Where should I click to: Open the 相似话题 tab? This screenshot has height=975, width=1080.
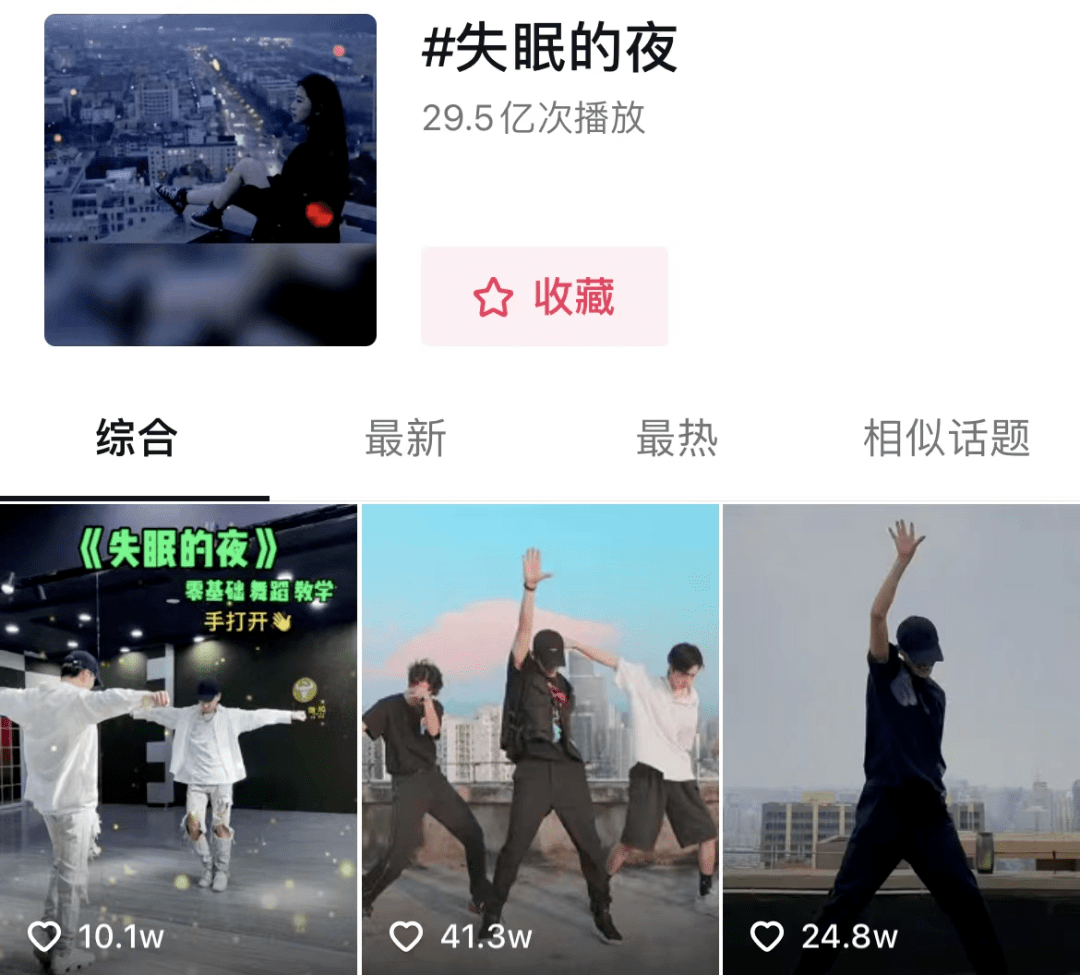click(946, 439)
